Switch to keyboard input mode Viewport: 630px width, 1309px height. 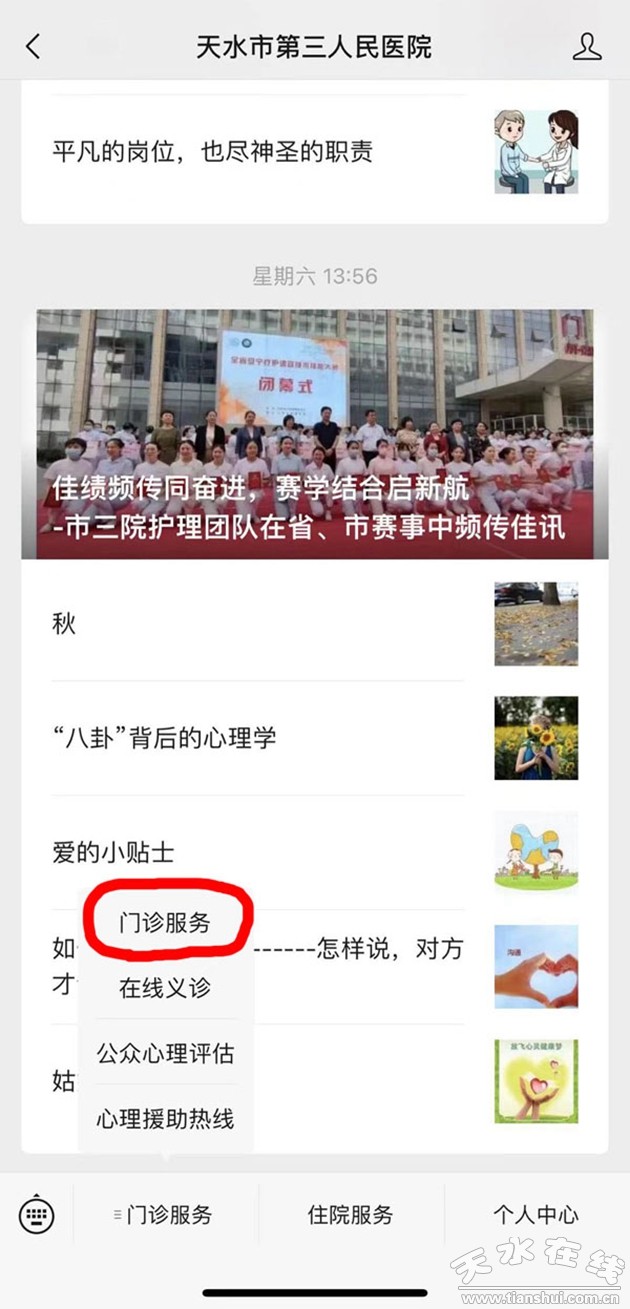[x=37, y=1215]
